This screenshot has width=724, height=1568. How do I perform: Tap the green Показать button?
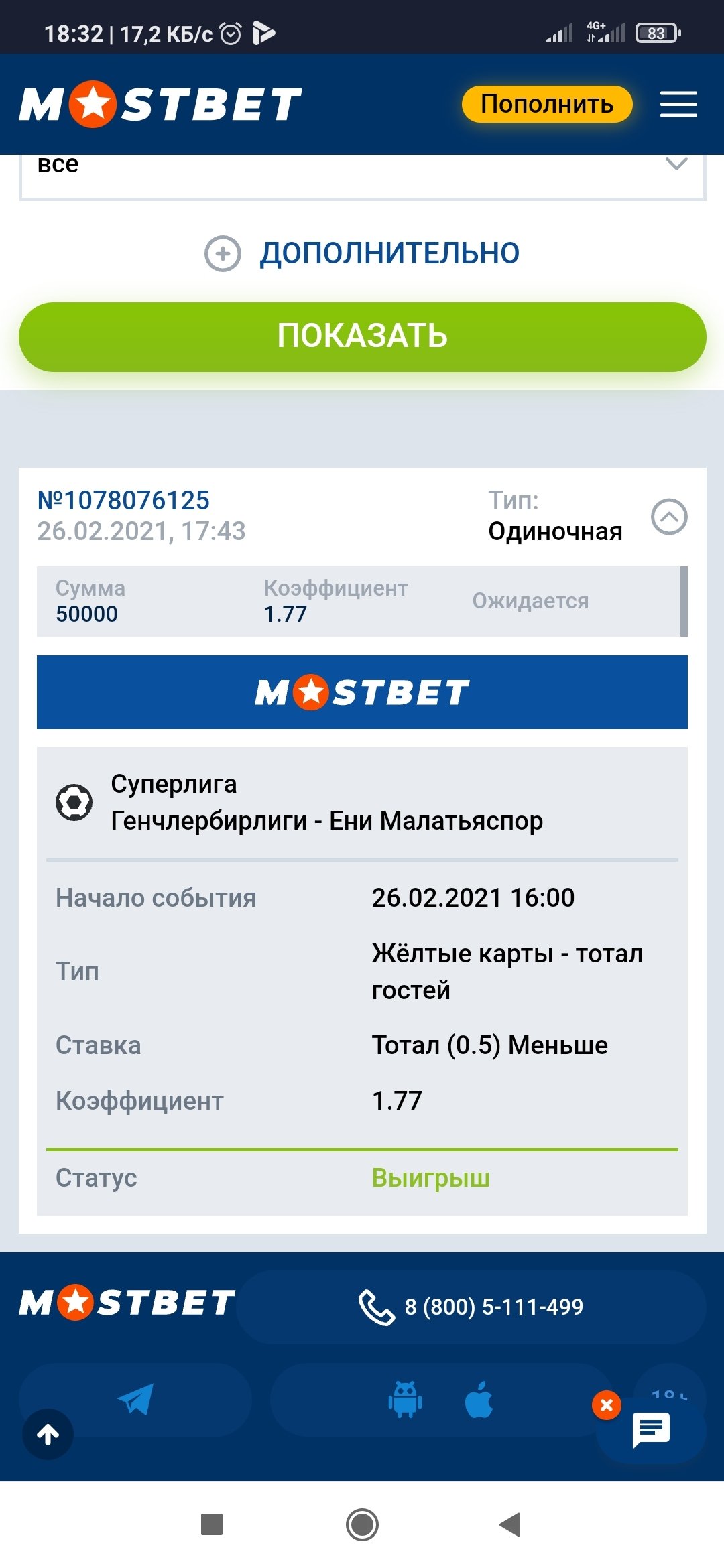[362, 336]
